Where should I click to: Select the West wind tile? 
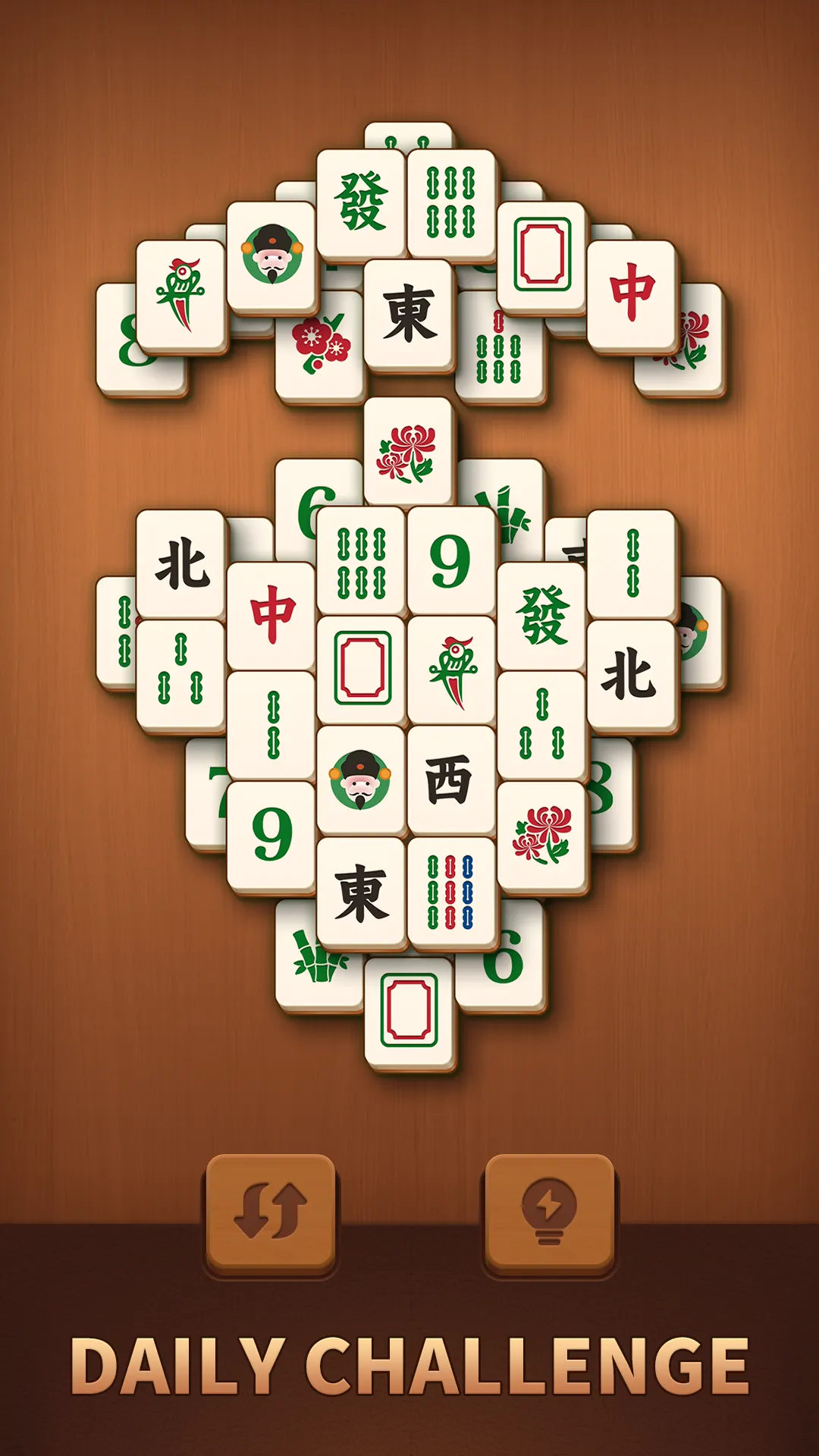[450, 780]
